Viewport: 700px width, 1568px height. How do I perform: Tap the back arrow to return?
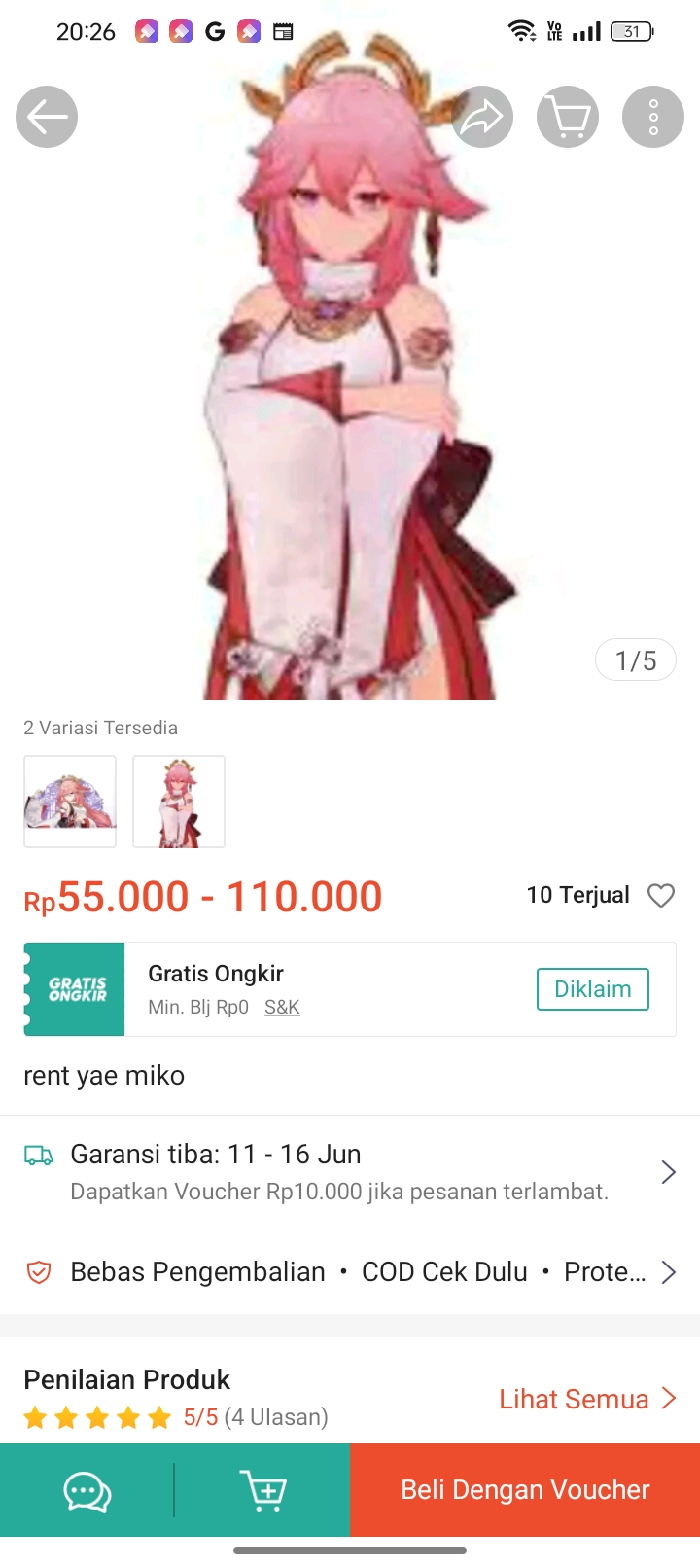(46, 116)
